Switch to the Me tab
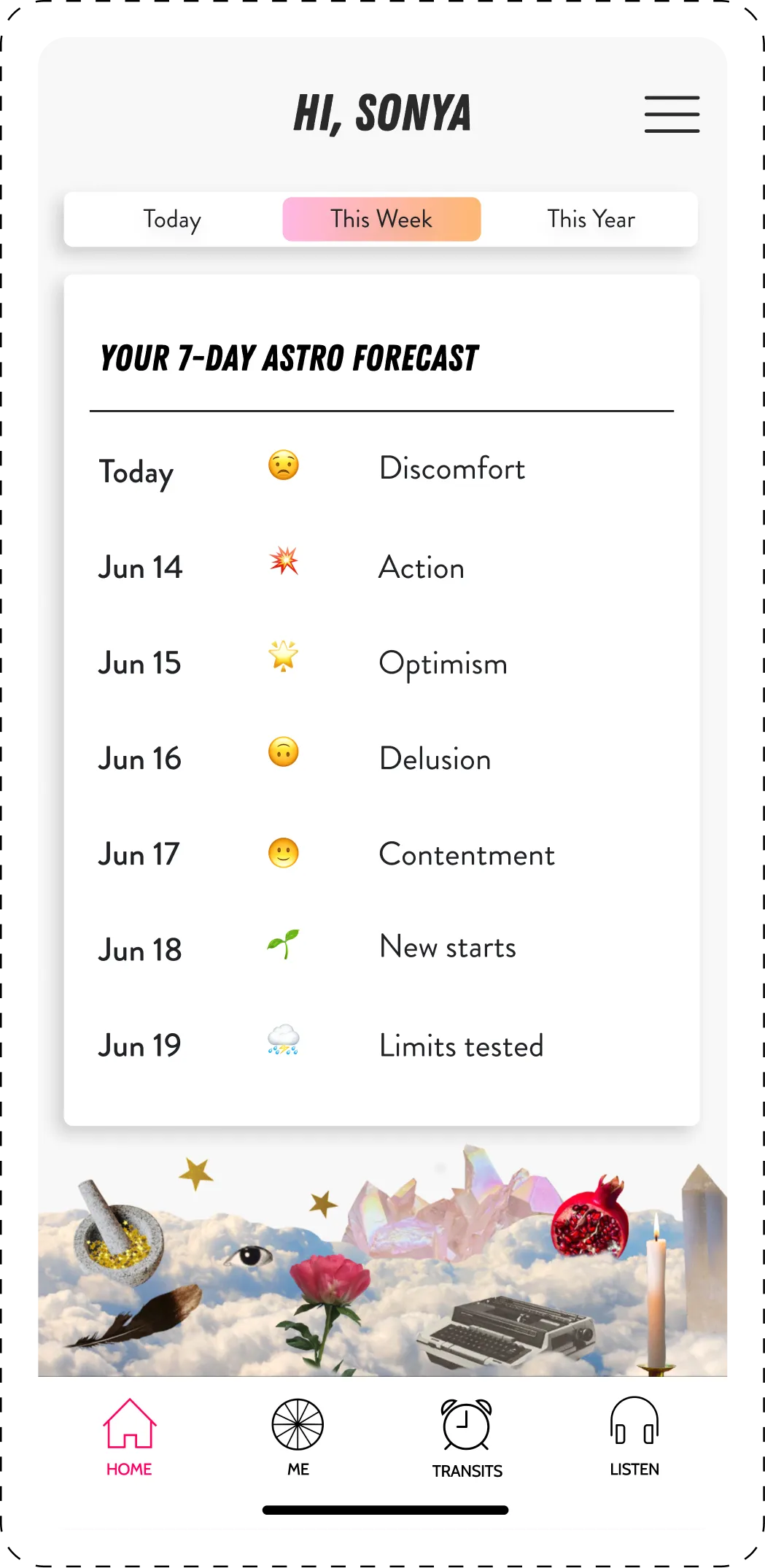This screenshot has width=765, height=1568. pyautogui.click(x=298, y=1437)
